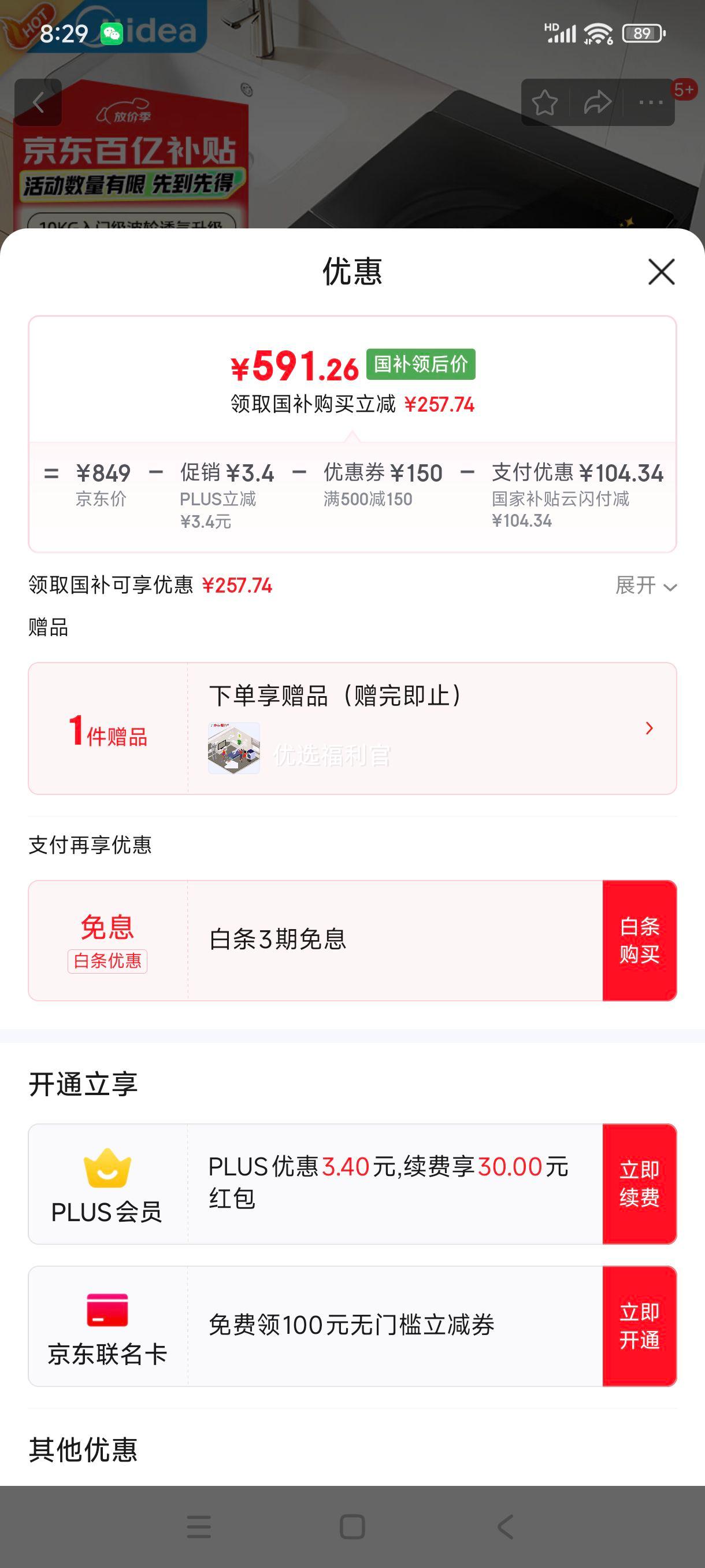Open the three-dot overflow menu
The width and height of the screenshot is (705, 1568).
click(x=650, y=102)
